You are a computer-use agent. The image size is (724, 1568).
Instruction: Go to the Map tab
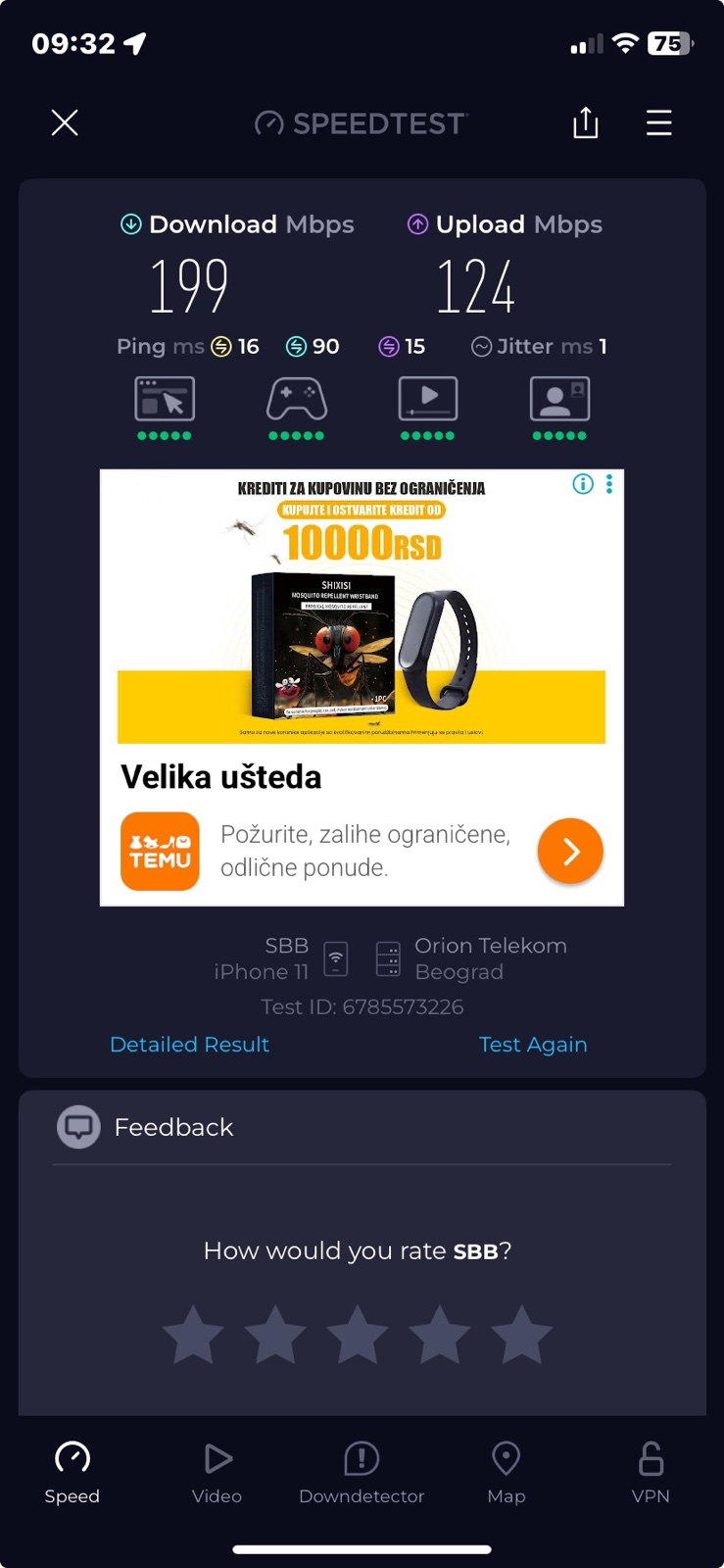point(506,1472)
